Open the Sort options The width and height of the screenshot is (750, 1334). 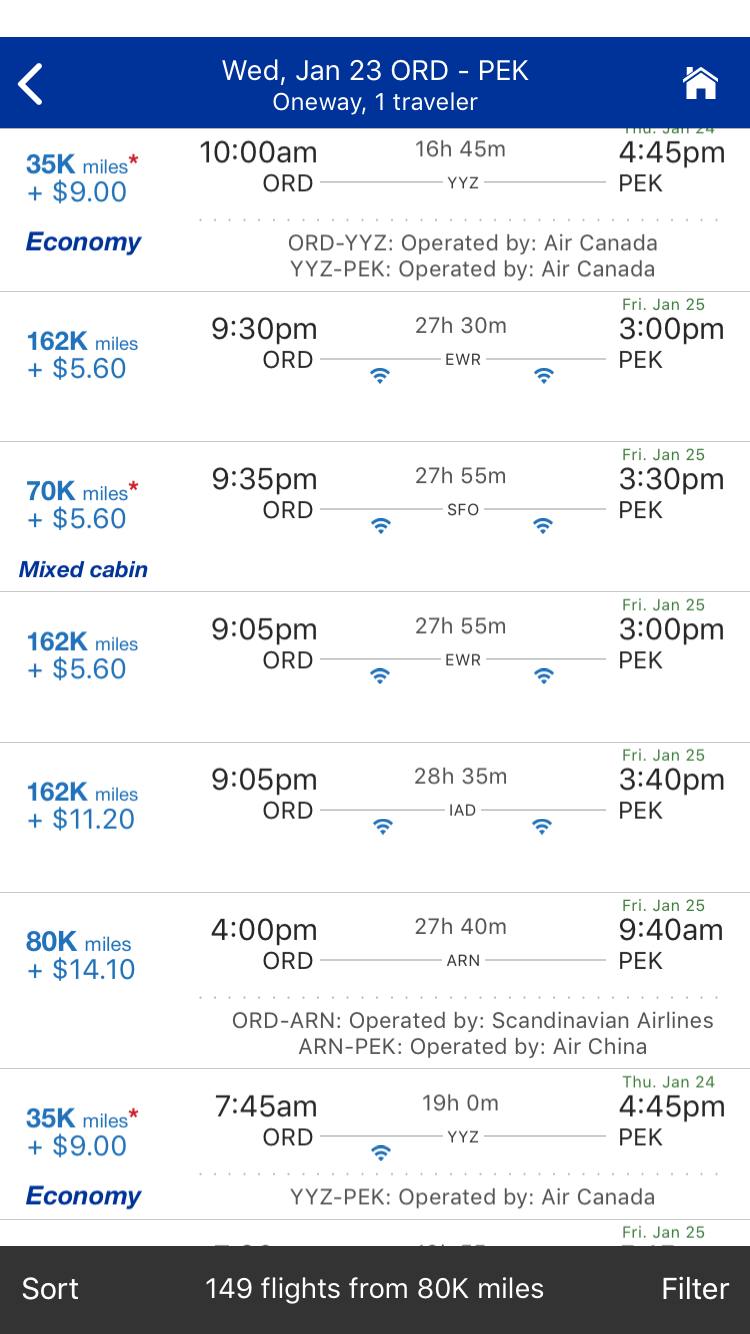(x=50, y=1289)
